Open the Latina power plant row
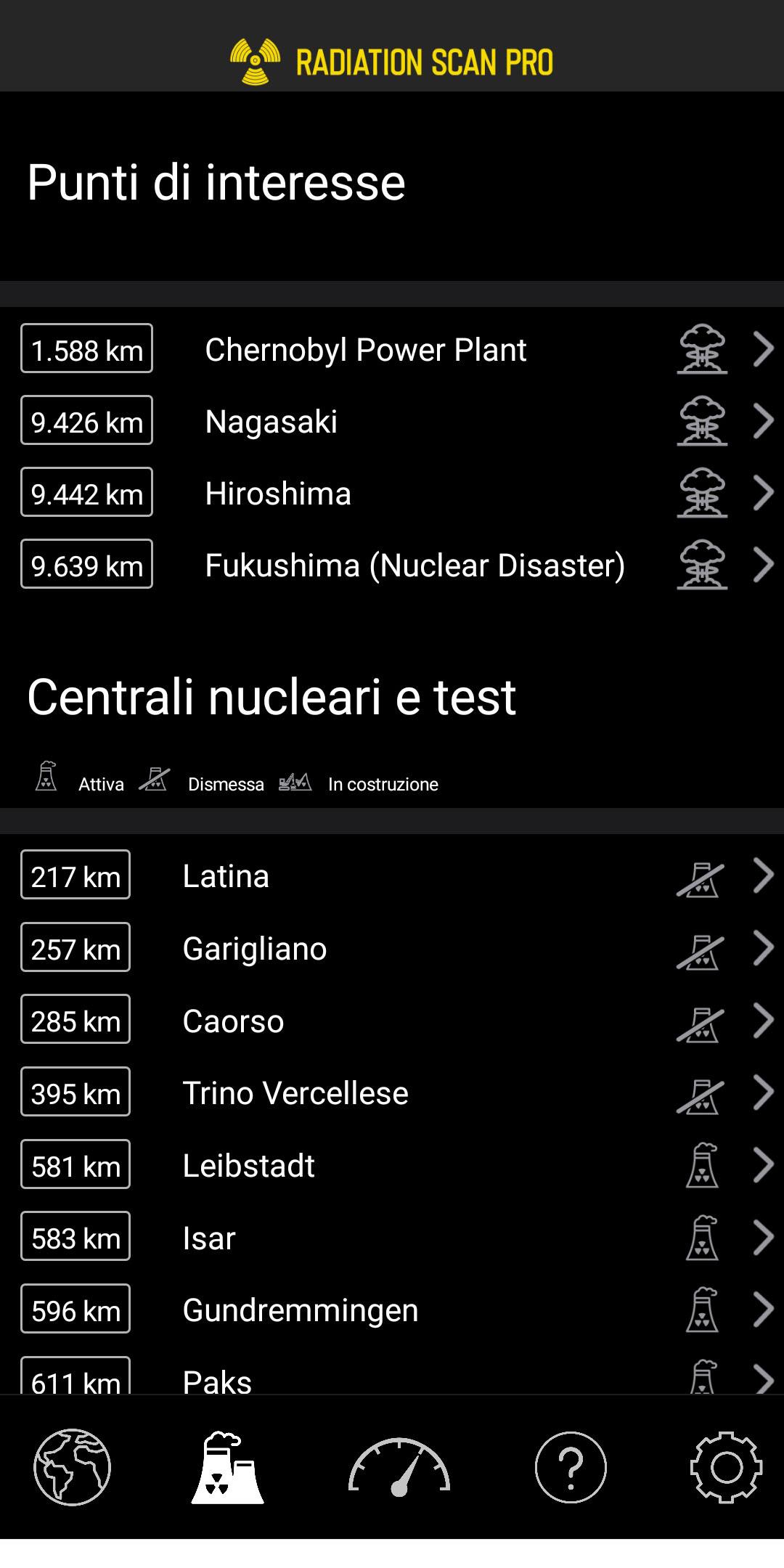Viewport: 784px width, 1568px height. pyautogui.click(x=392, y=875)
